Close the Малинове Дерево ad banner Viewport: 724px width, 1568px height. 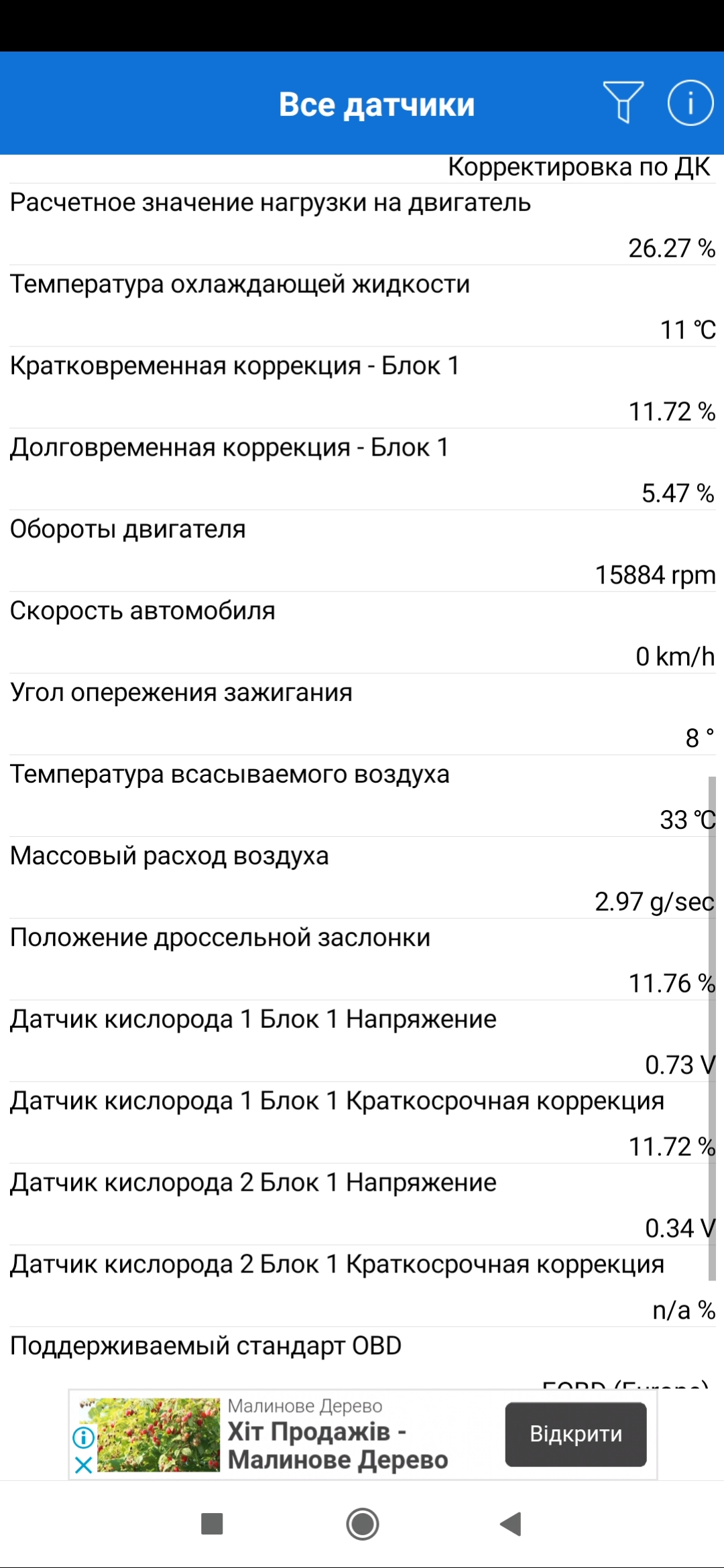pyautogui.click(x=84, y=1465)
